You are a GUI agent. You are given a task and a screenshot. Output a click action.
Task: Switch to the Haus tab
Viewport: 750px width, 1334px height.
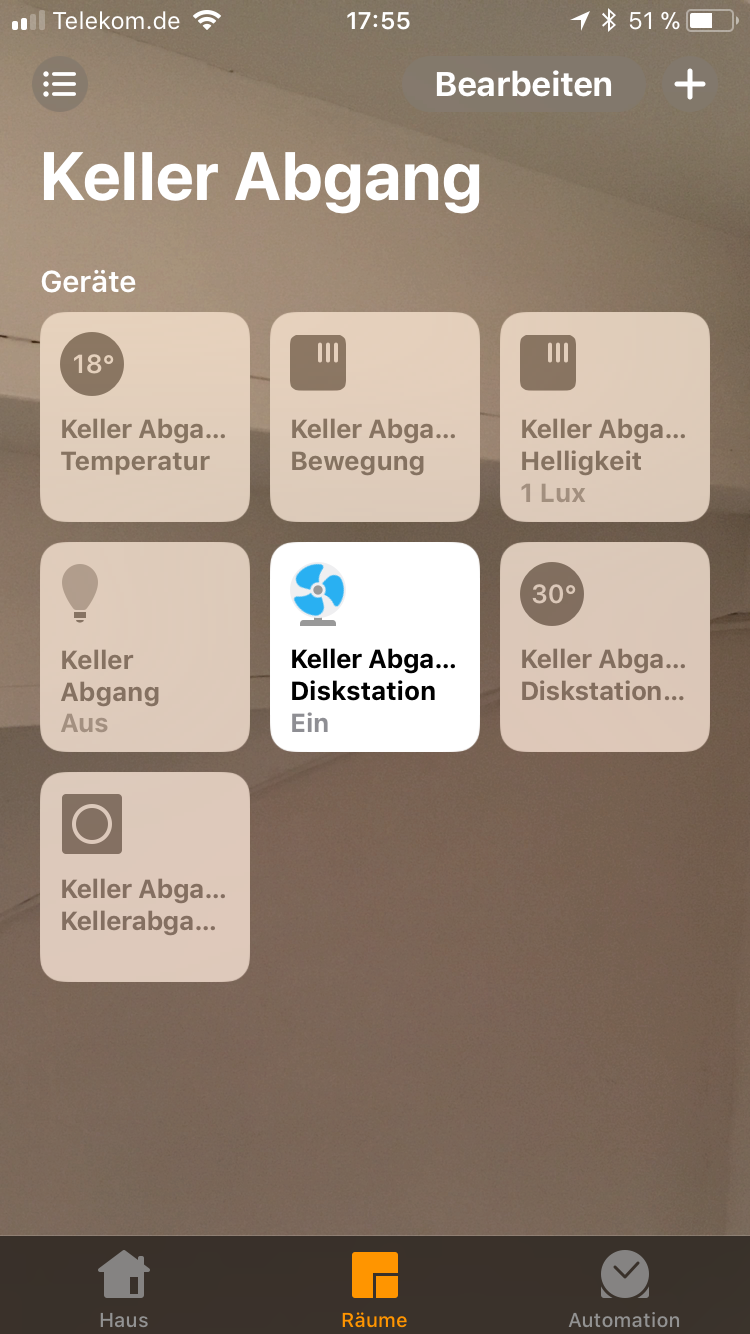(x=124, y=1288)
